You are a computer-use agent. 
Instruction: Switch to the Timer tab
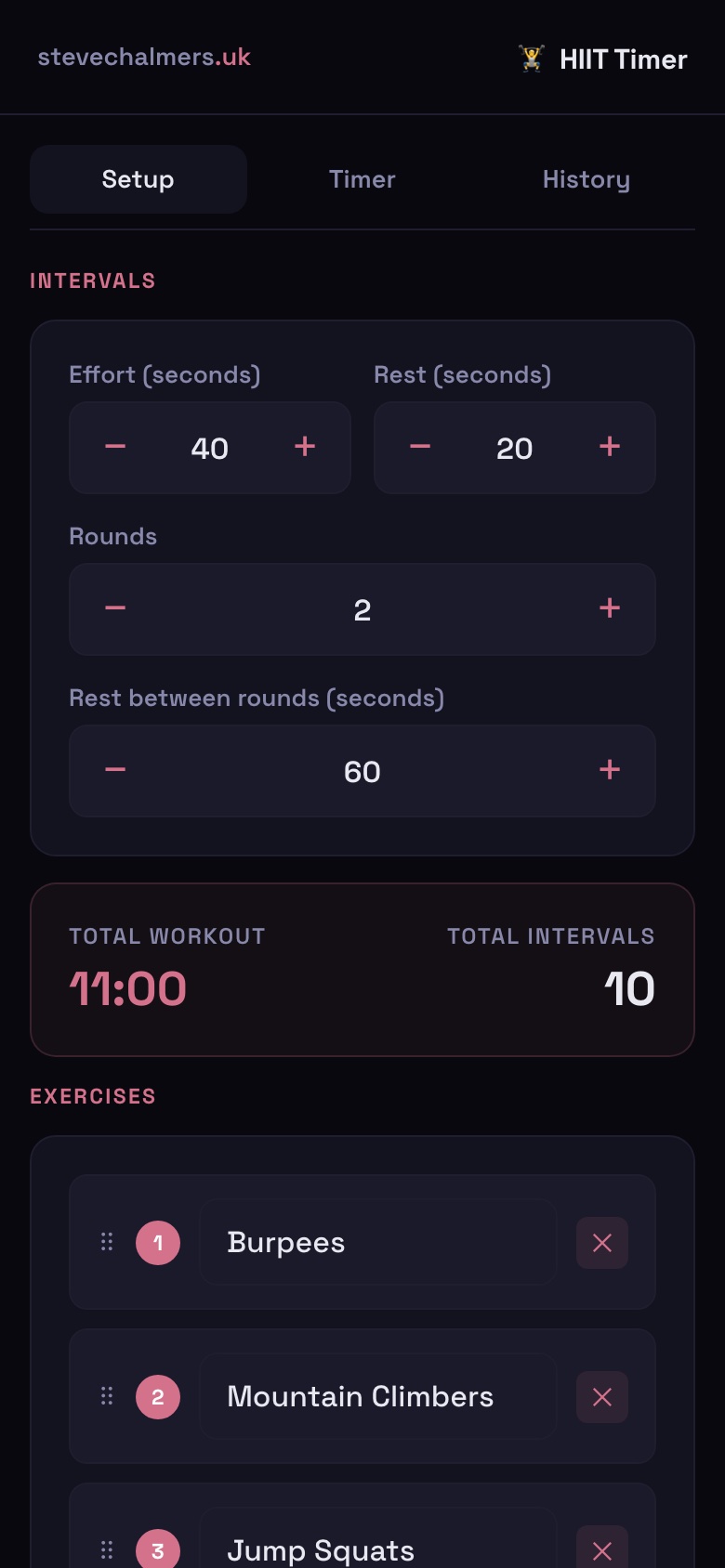[x=362, y=179]
